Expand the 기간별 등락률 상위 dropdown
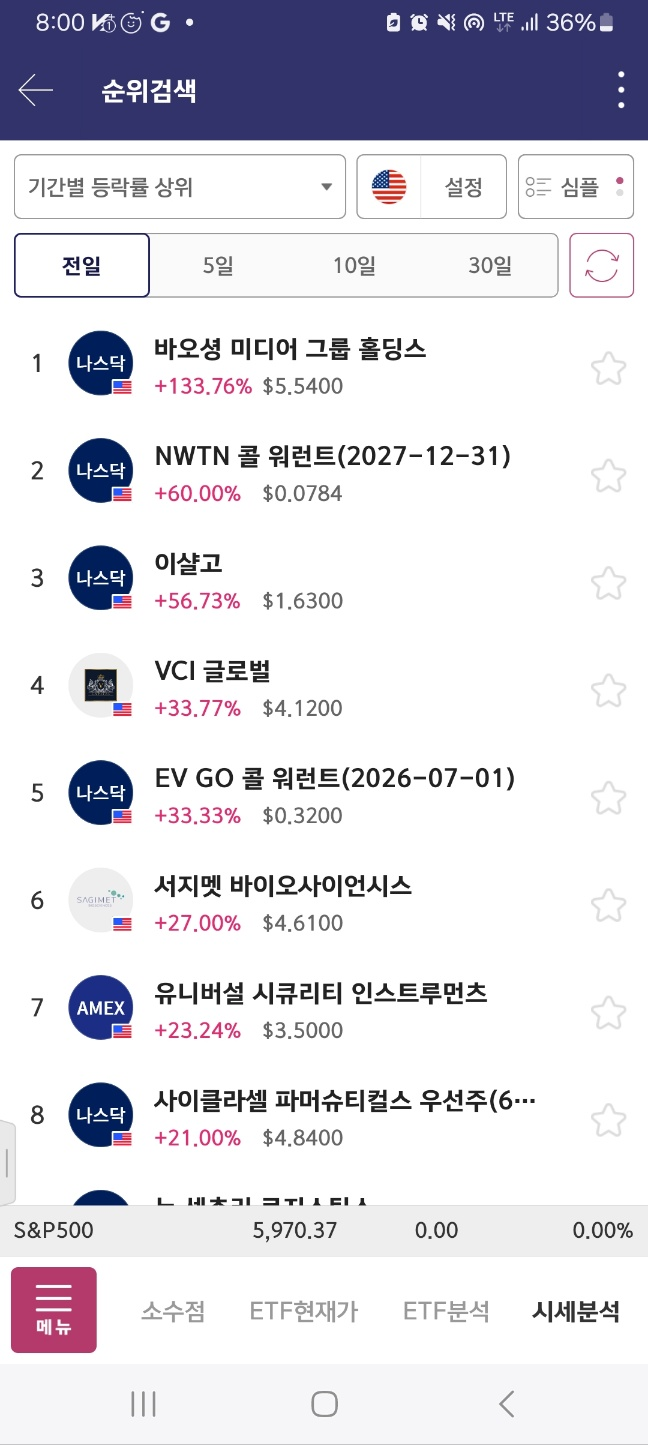Screen dimensions: 648x1445 pos(180,187)
